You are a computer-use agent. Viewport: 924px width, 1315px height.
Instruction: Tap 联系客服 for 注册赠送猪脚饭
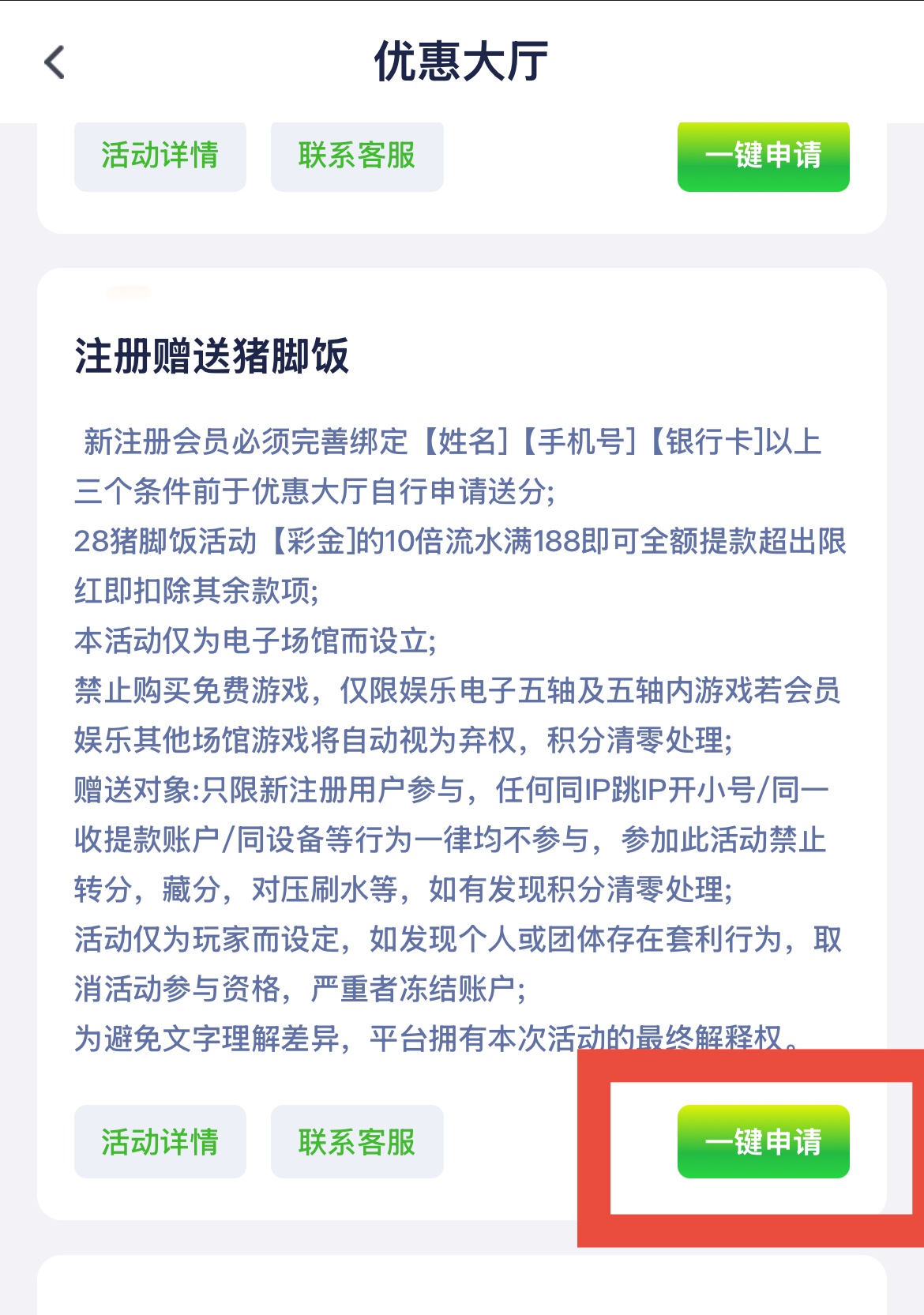point(357,1141)
